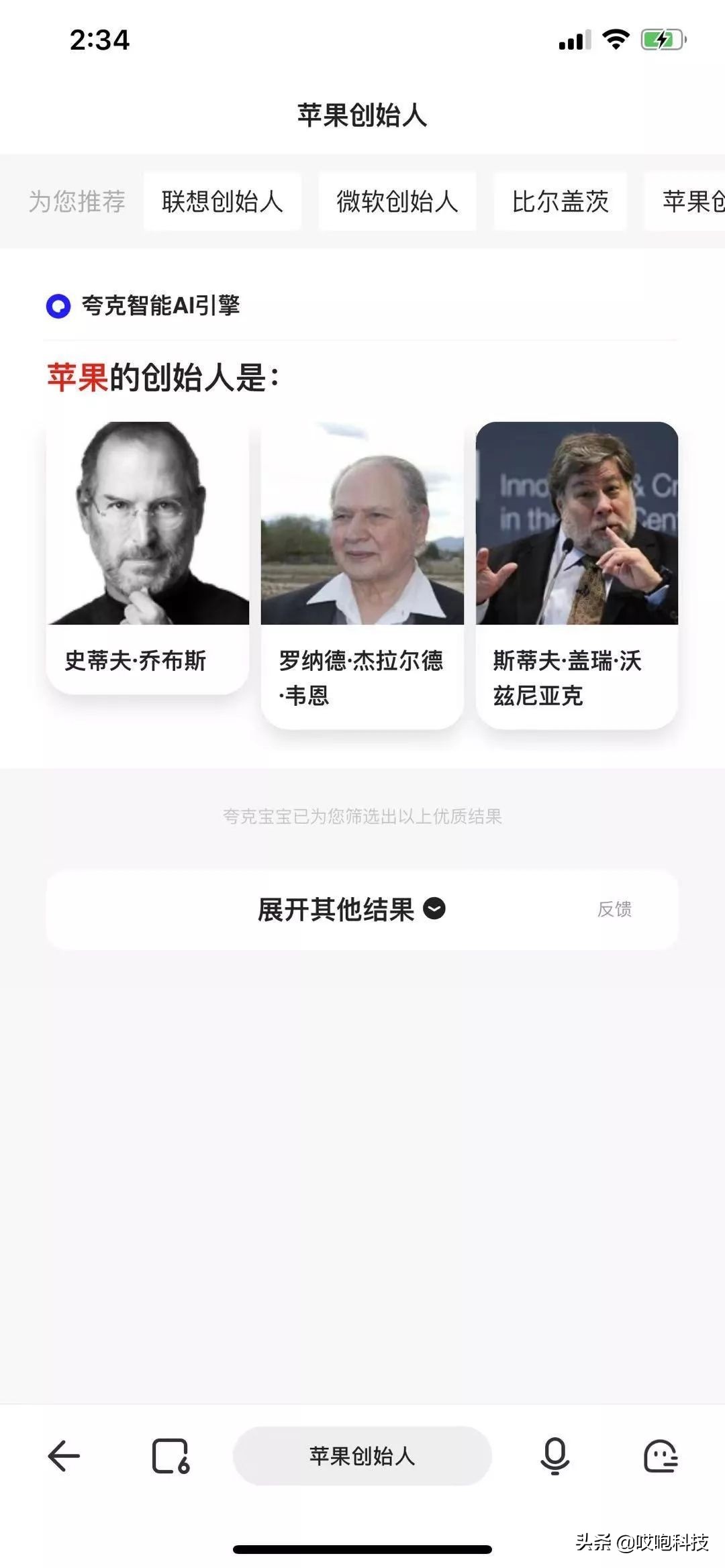The height and width of the screenshot is (1568, 725).
Task: Select the 微软创始人 suggestion chip
Action: coord(397,201)
